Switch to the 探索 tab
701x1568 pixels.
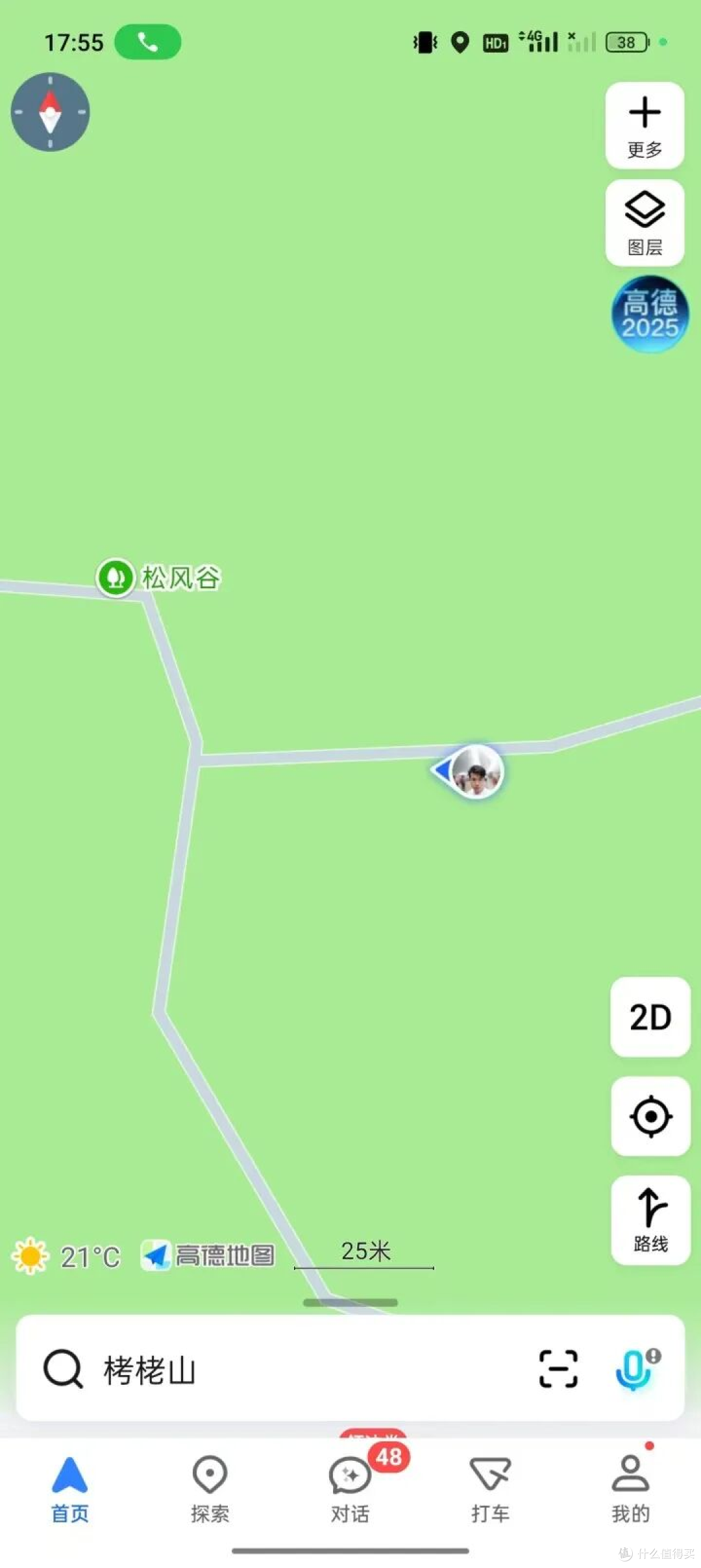pos(210,1490)
